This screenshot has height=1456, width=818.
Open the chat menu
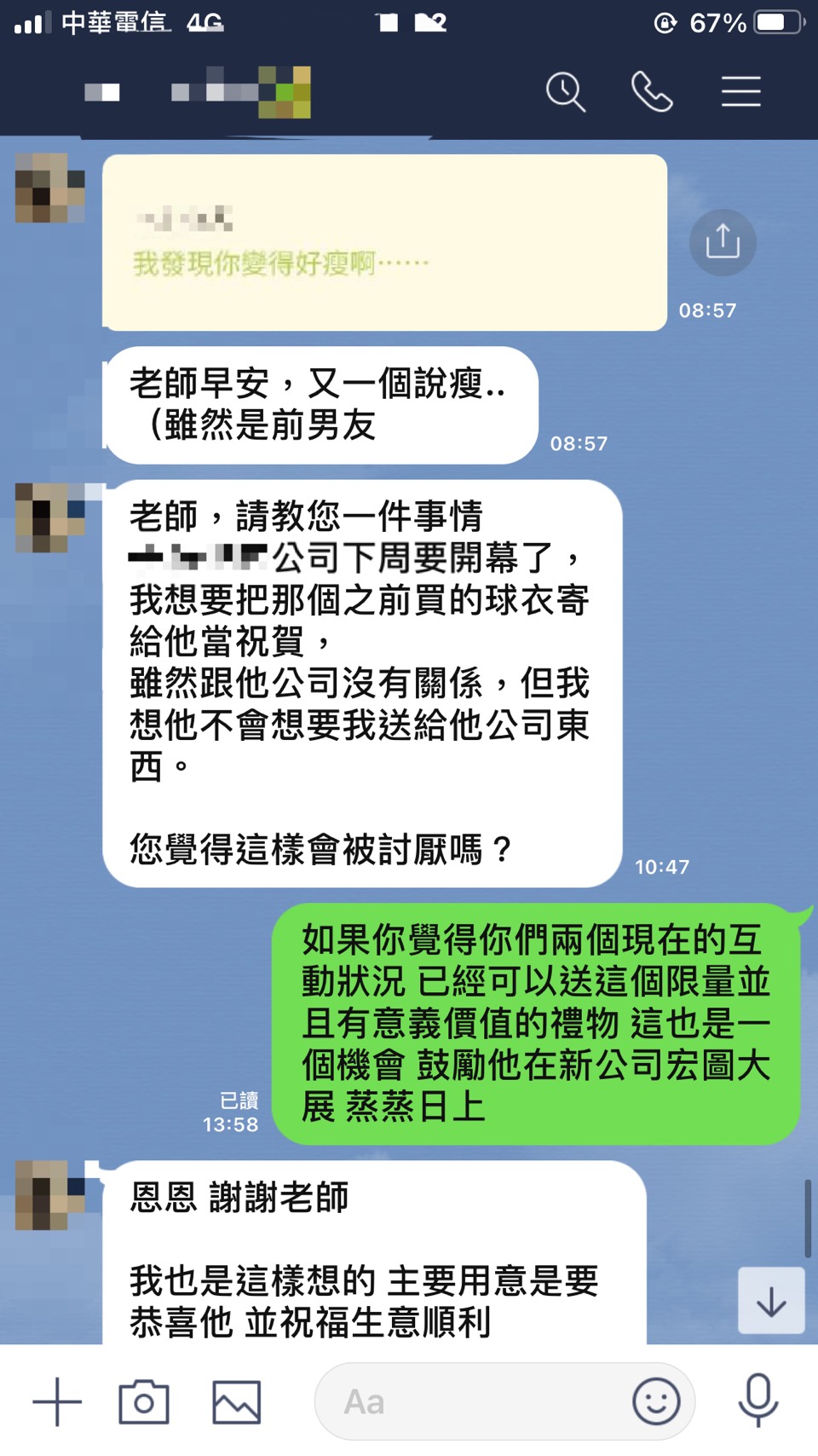[x=740, y=92]
